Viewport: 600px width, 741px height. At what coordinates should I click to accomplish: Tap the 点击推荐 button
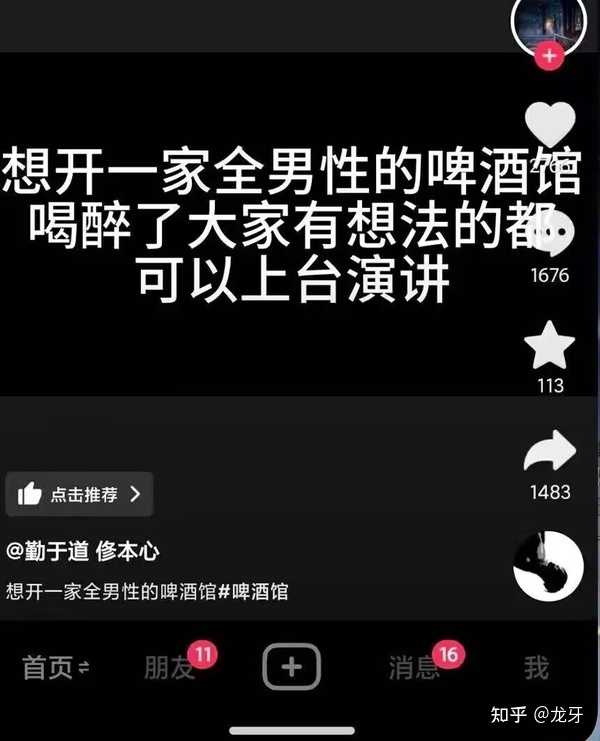pos(79,494)
